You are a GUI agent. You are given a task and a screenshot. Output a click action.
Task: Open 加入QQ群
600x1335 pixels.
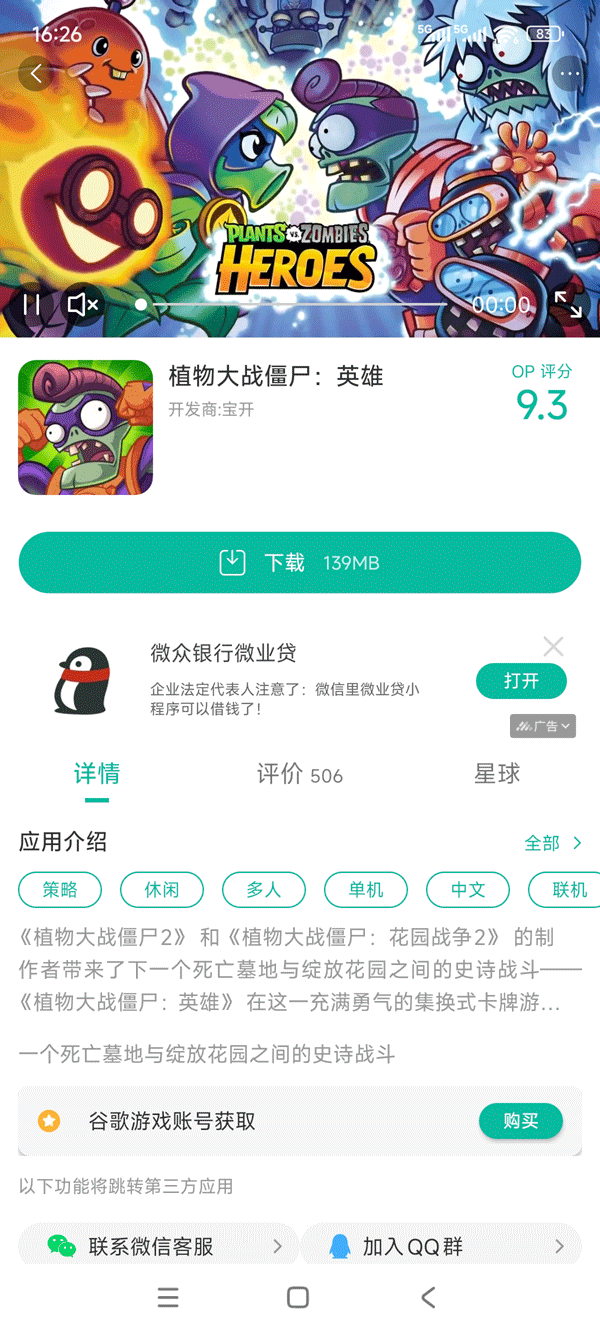click(x=441, y=1246)
